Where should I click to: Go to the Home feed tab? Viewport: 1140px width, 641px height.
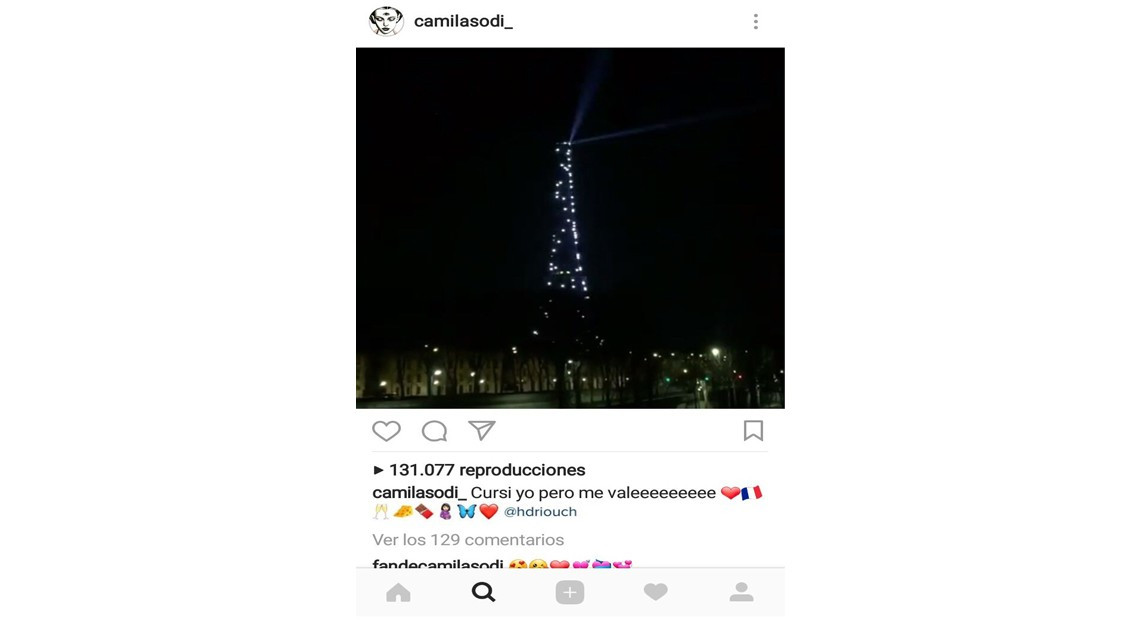398,593
